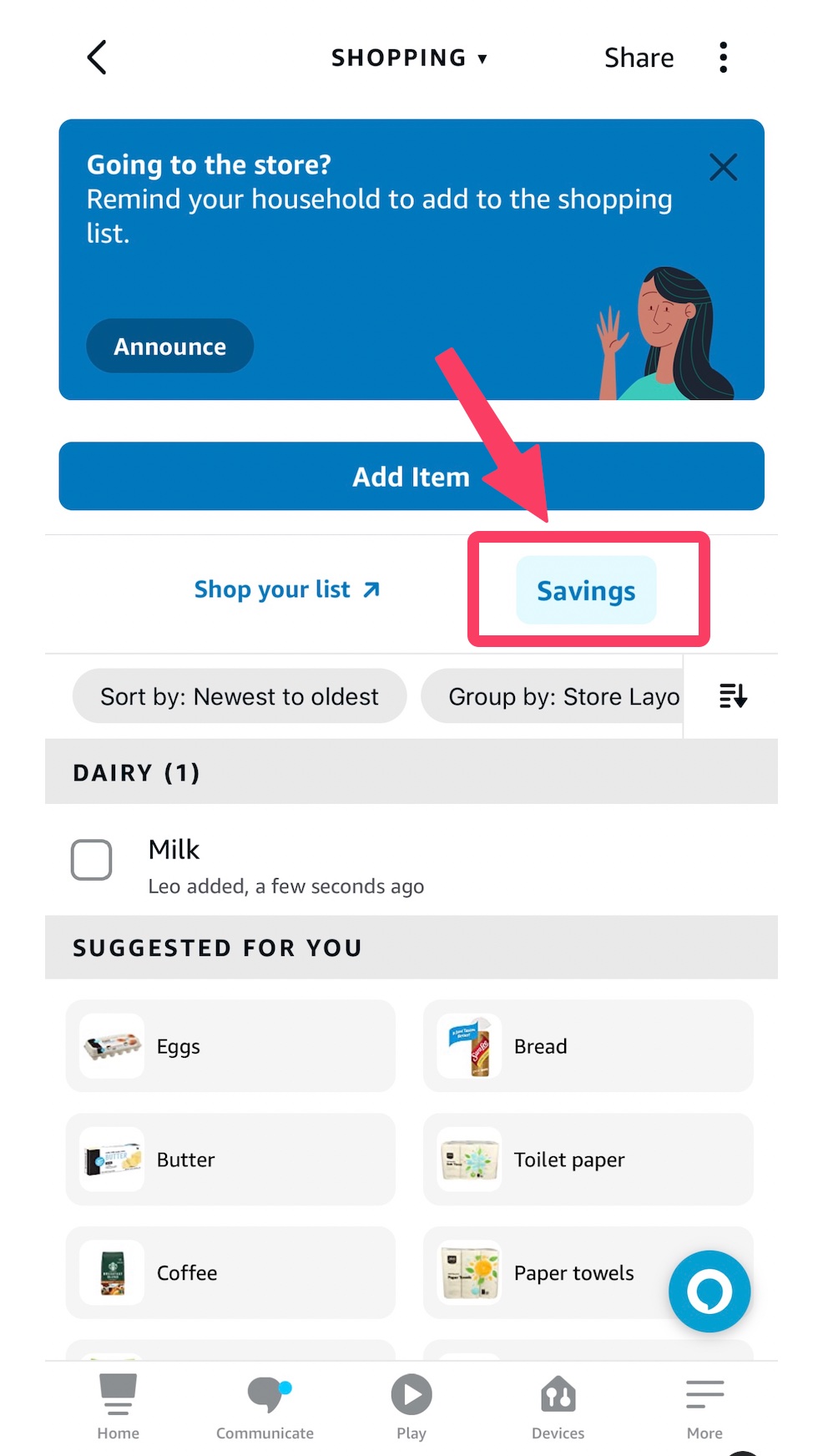Screen dimensions: 823x1456
Task: Change the Group by: Store Layout option
Action: click(x=553, y=696)
